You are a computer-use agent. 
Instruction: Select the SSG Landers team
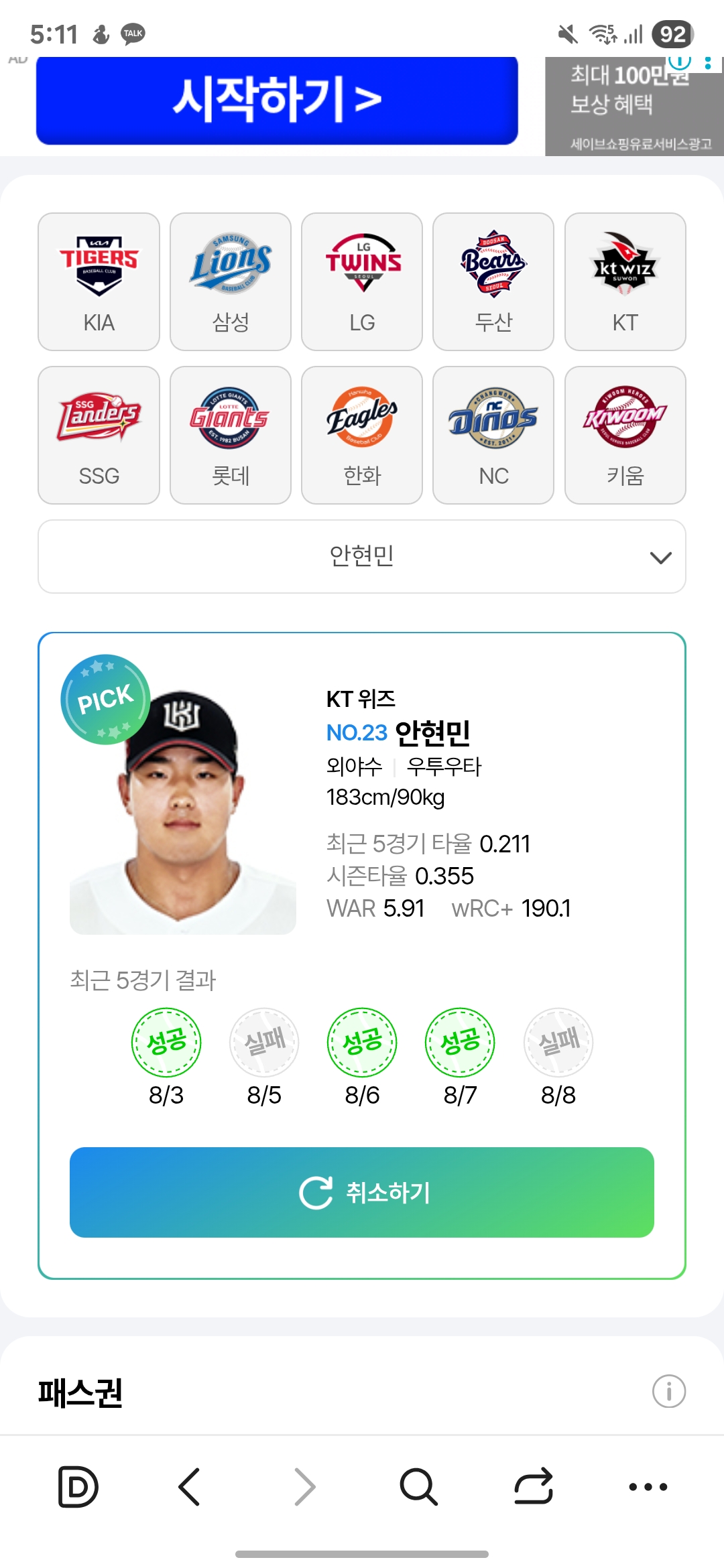[99, 435]
